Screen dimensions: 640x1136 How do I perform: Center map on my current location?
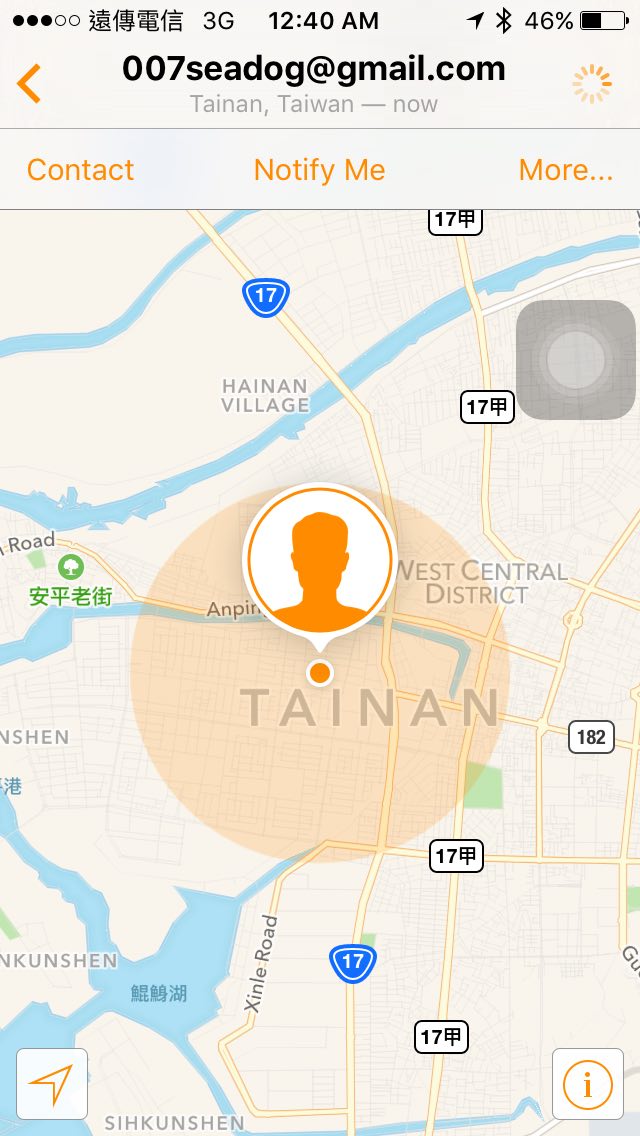pos(52,1083)
